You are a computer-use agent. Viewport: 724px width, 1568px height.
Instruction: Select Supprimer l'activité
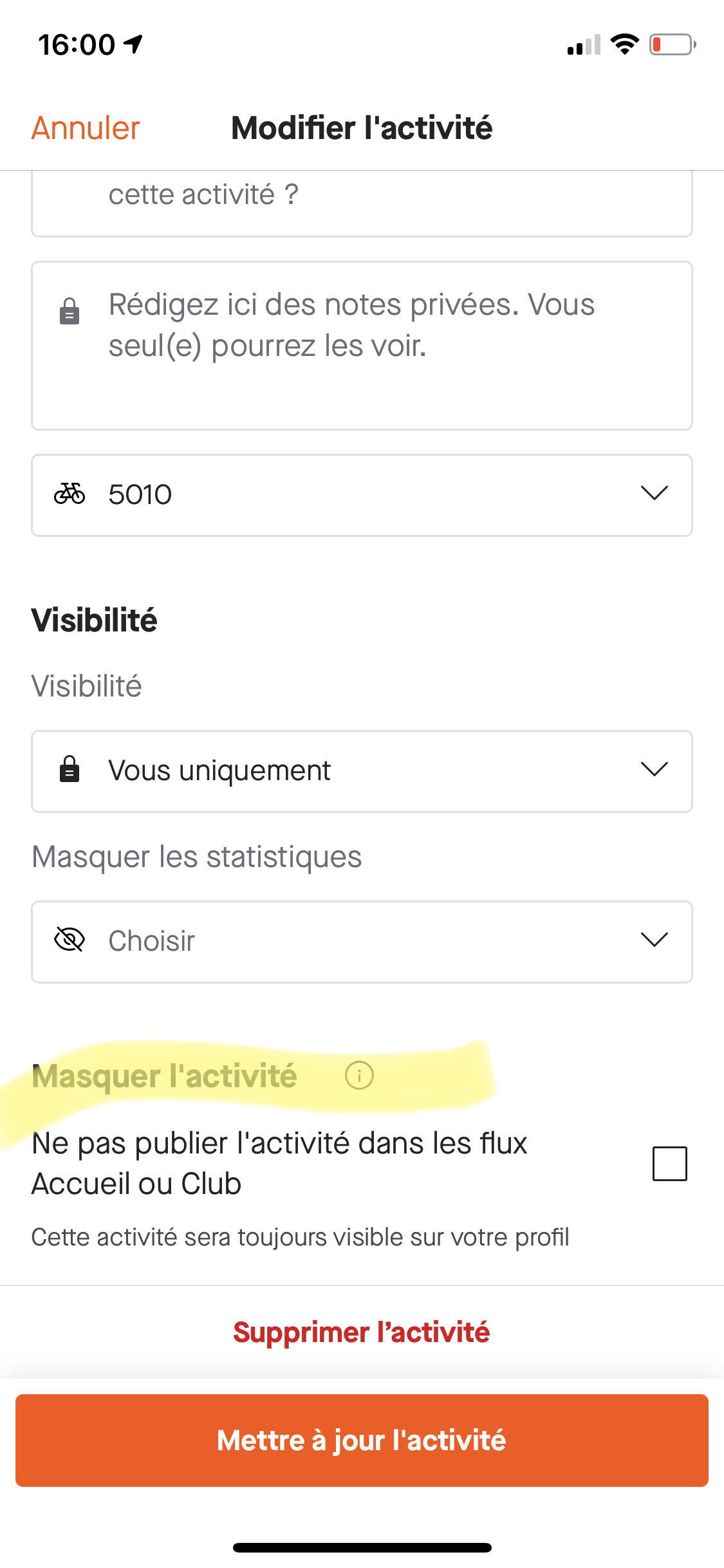362,1332
